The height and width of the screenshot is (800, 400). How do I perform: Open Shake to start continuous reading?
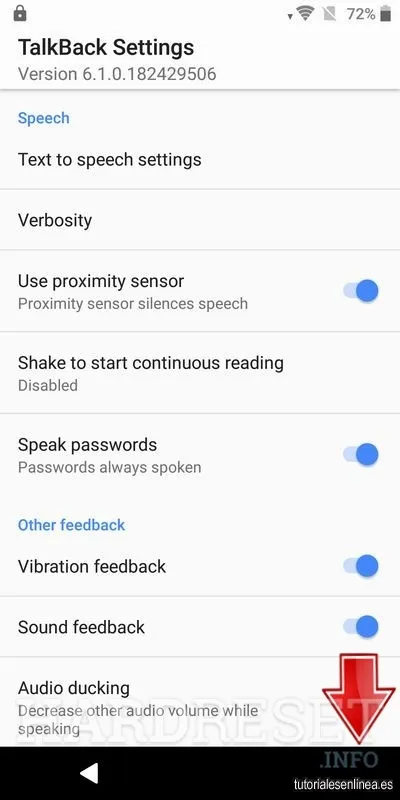pyautogui.click(x=200, y=372)
